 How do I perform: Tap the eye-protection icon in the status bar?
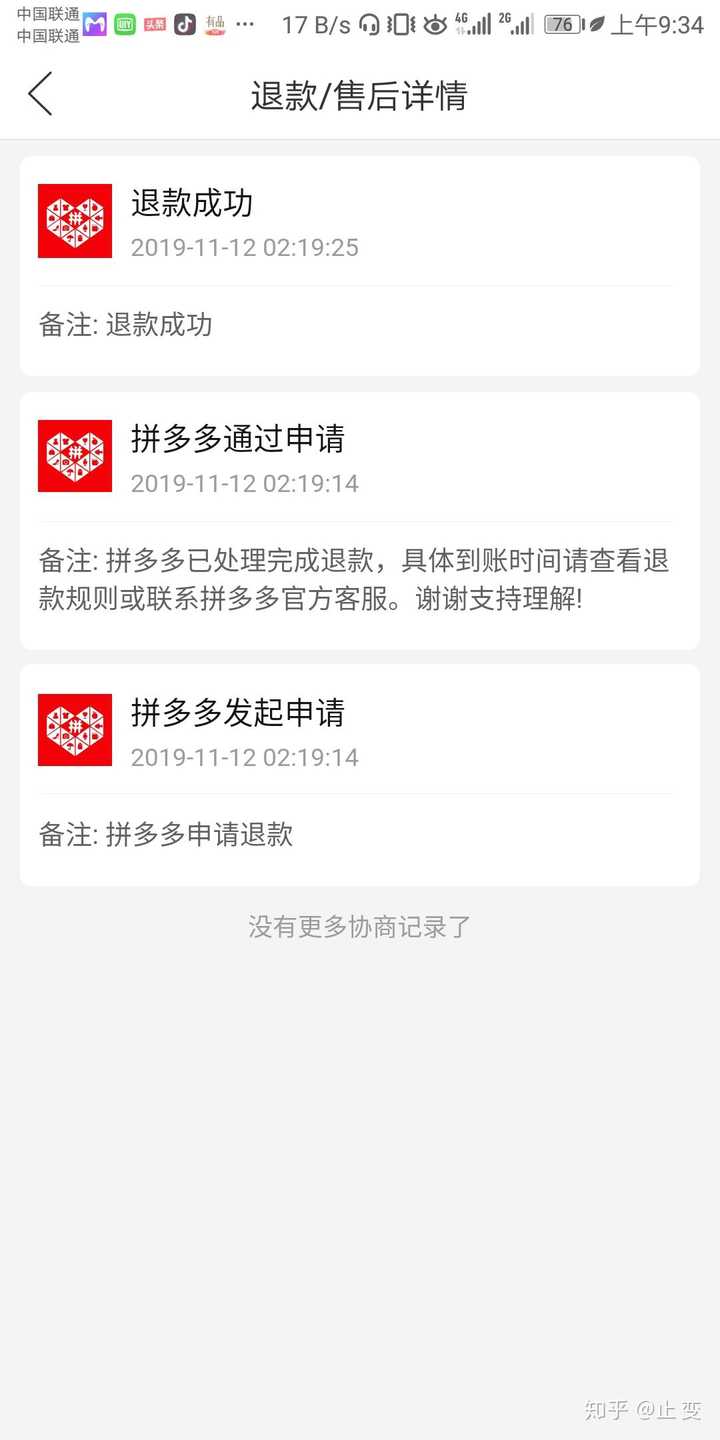434,27
